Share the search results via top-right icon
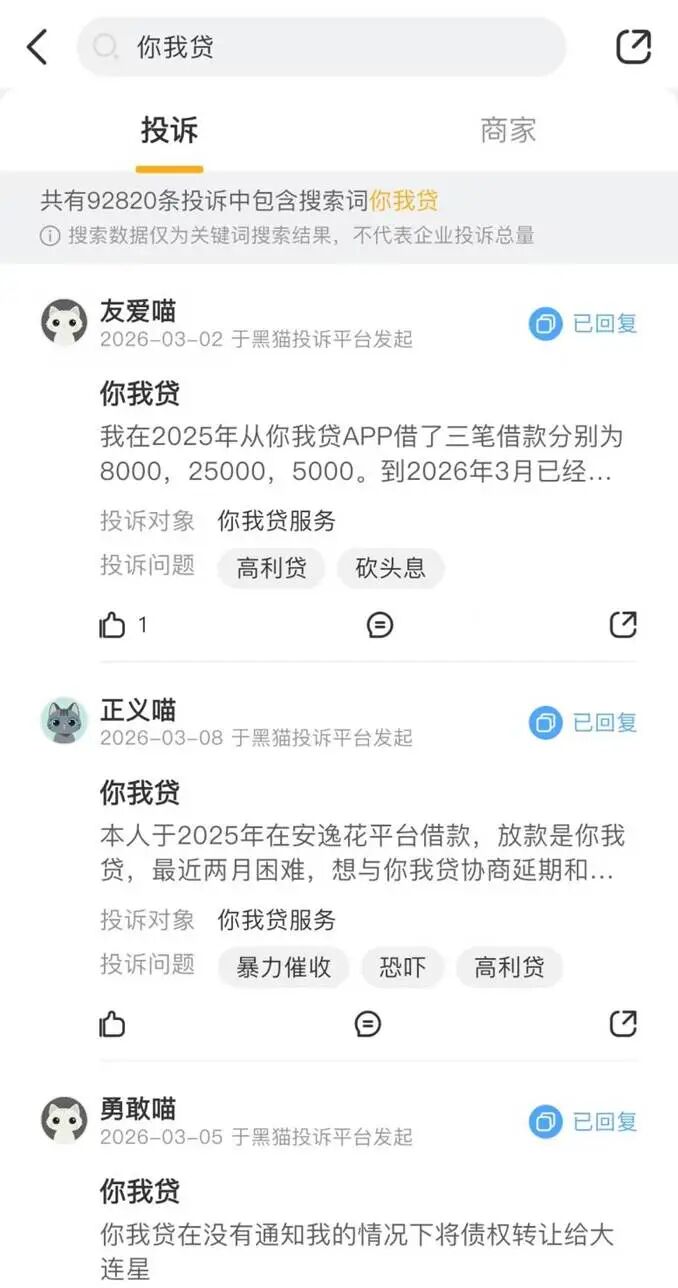678x1288 pixels. [x=633, y=47]
